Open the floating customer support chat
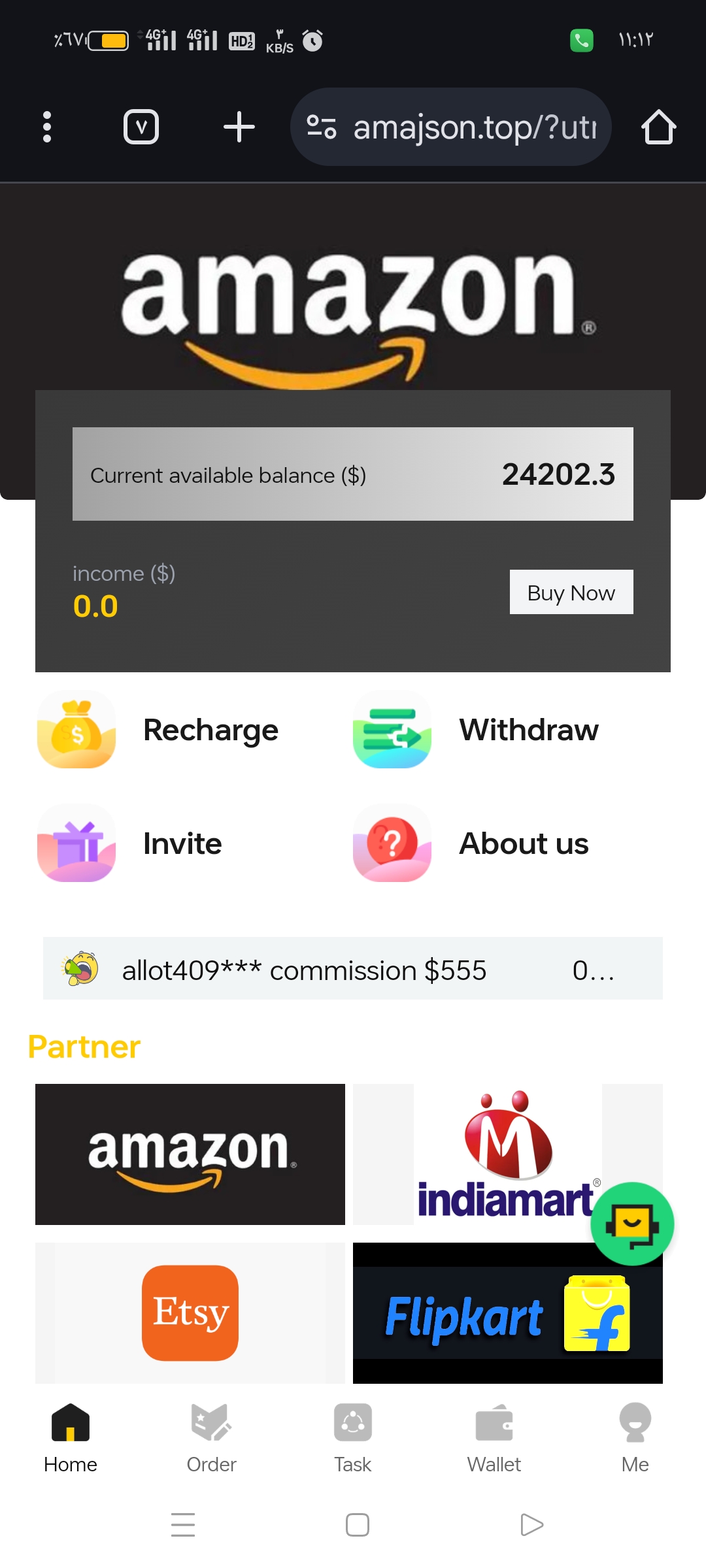Viewport: 706px width, 1568px height. (632, 1224)
